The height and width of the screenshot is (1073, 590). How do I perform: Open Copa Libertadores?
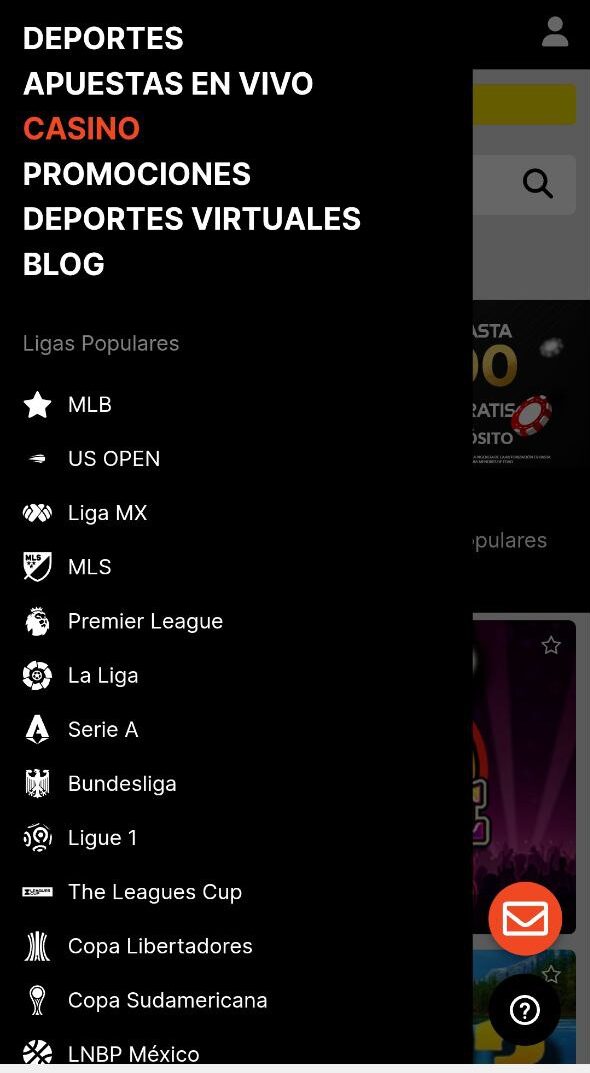point(138,946)
